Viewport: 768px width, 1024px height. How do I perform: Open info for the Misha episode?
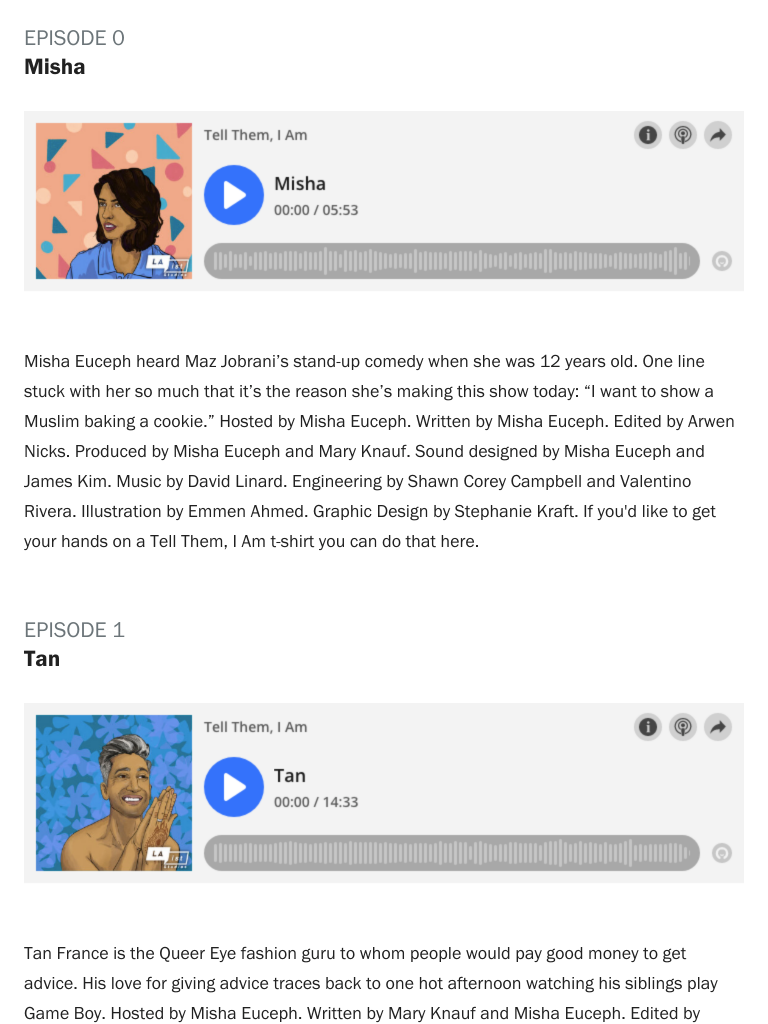(648, 135)
